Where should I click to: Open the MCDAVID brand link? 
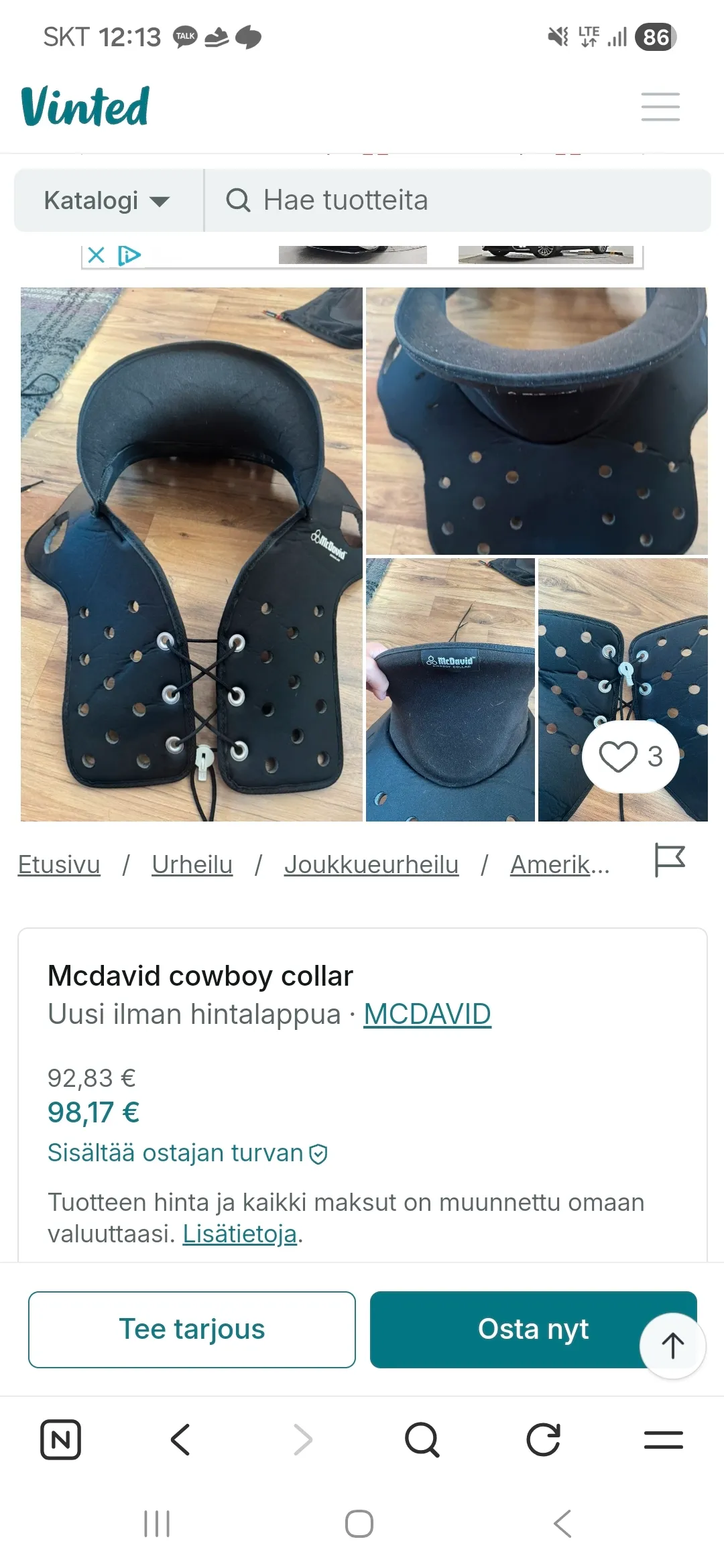pyautogui.click(x=427, y=1015)
